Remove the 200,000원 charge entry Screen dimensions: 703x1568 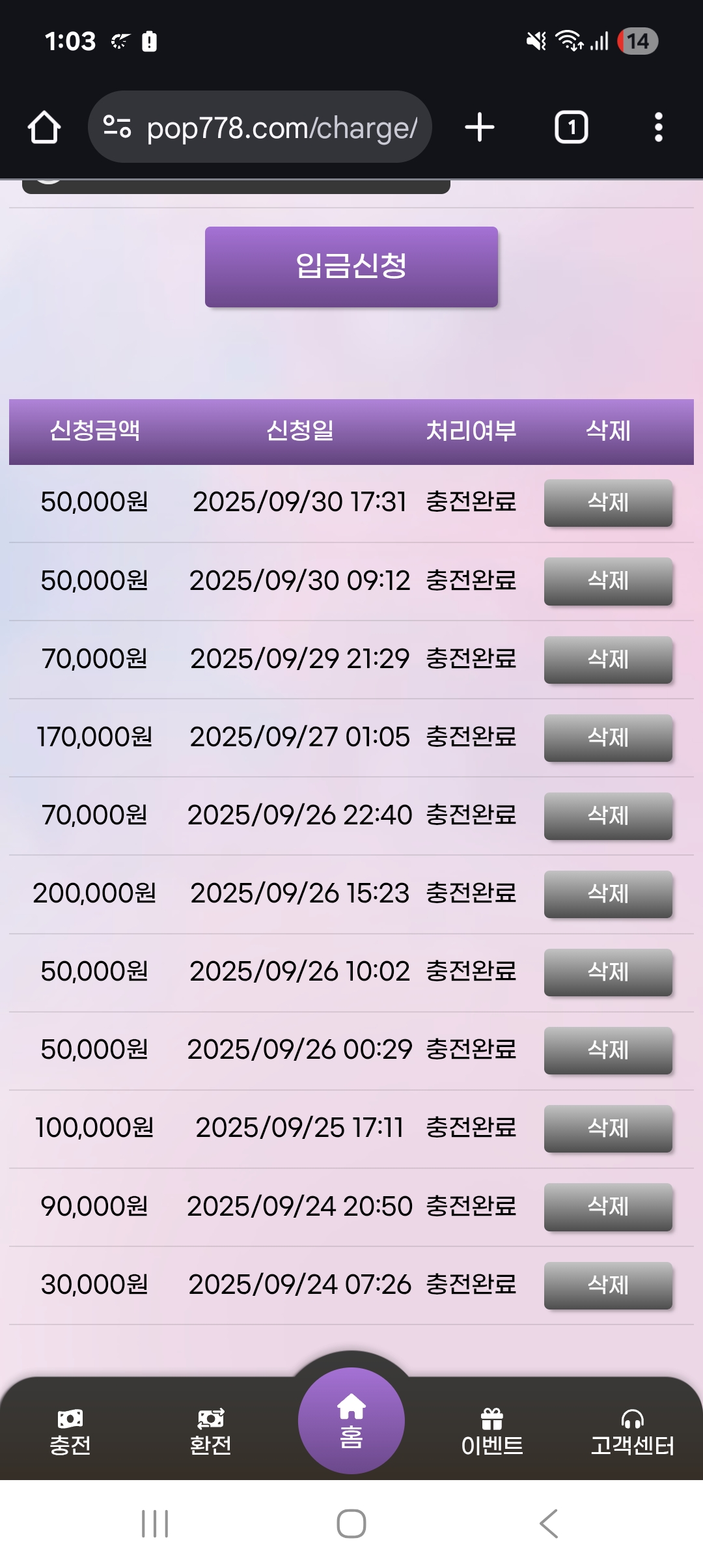pos(608,893)
